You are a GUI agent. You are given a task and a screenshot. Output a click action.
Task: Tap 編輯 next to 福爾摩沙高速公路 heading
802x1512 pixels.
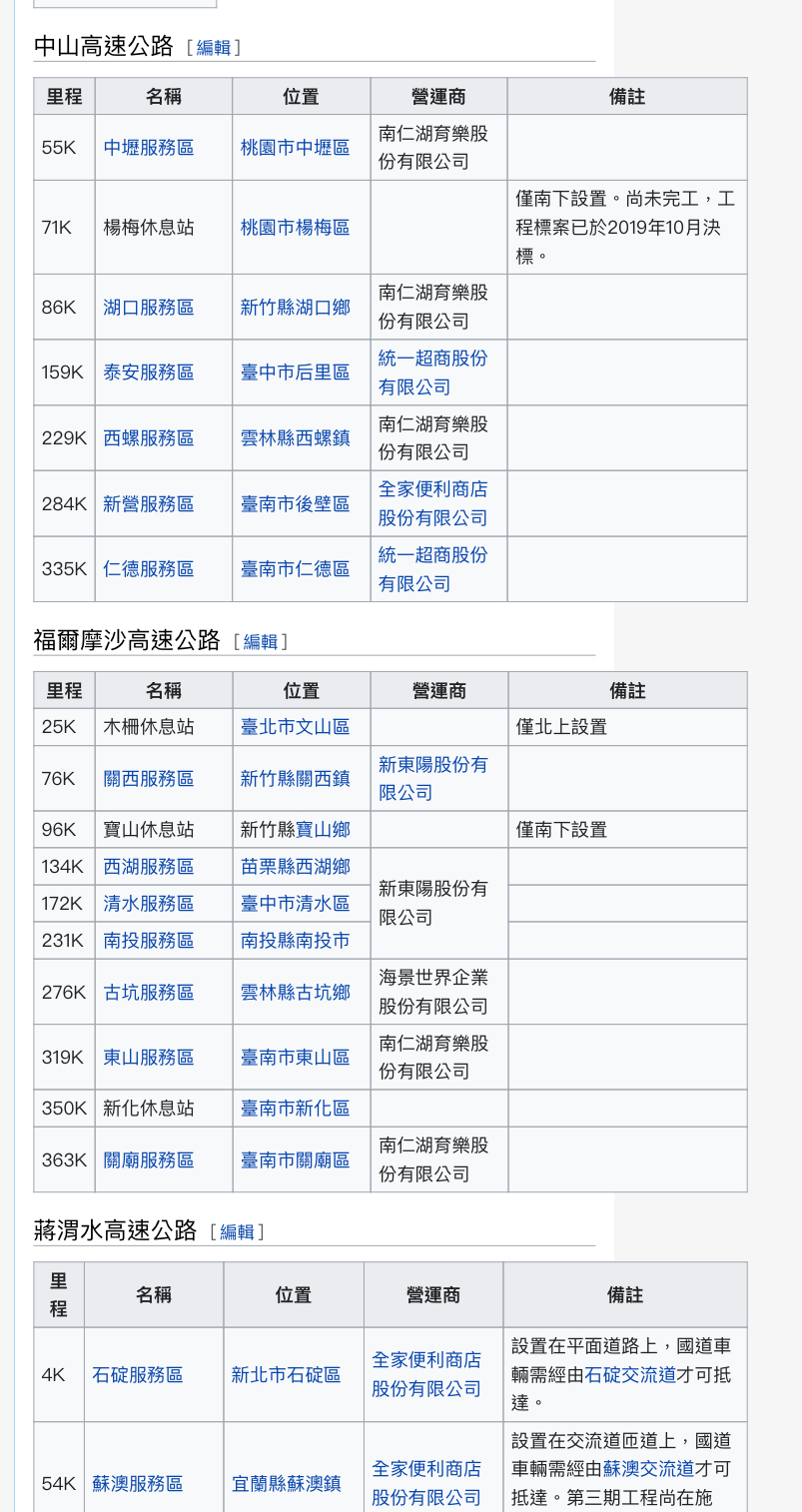(x=260, y=641)
